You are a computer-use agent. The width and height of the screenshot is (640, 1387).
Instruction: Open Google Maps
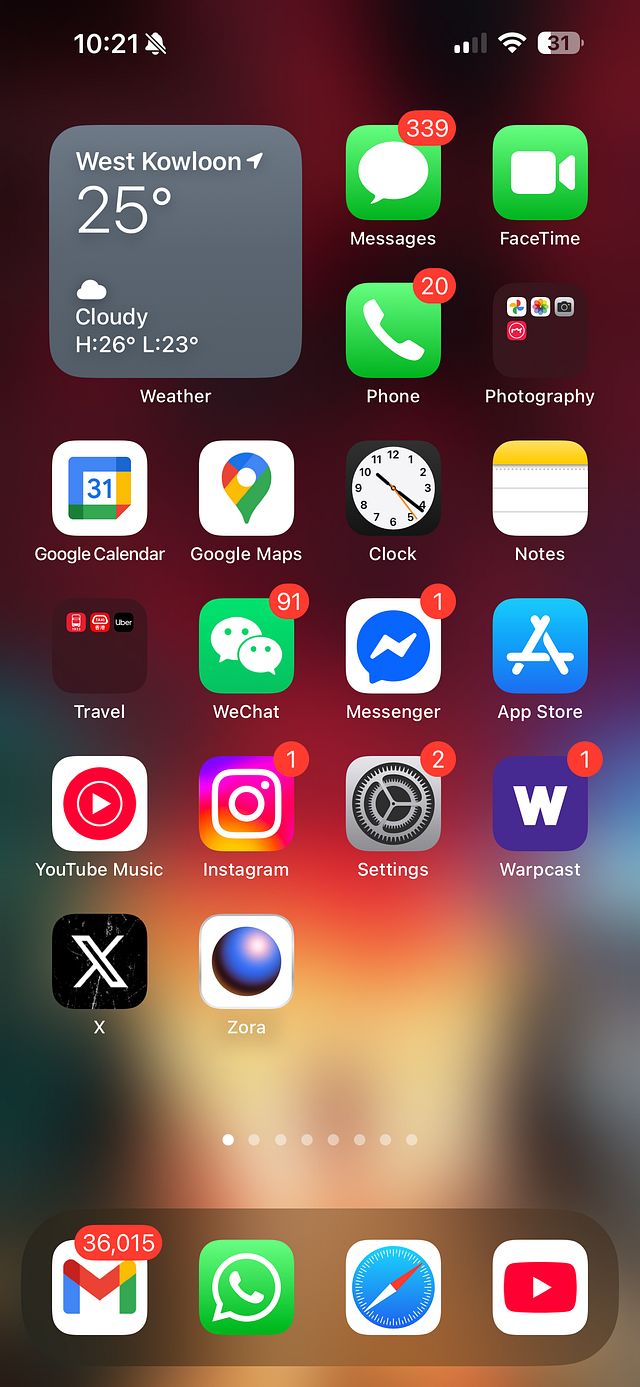246,489
